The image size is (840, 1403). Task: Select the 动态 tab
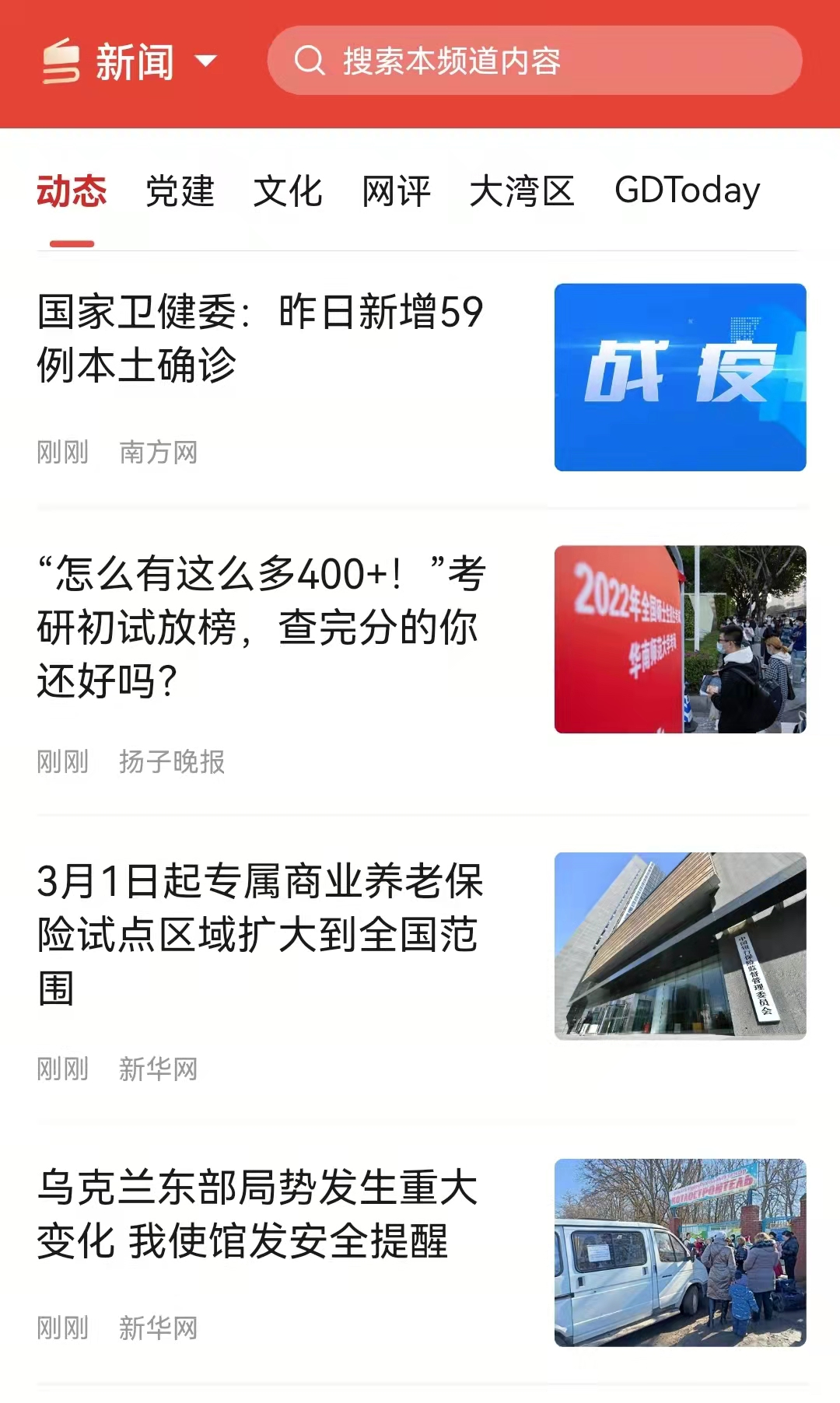coord(72,191)
